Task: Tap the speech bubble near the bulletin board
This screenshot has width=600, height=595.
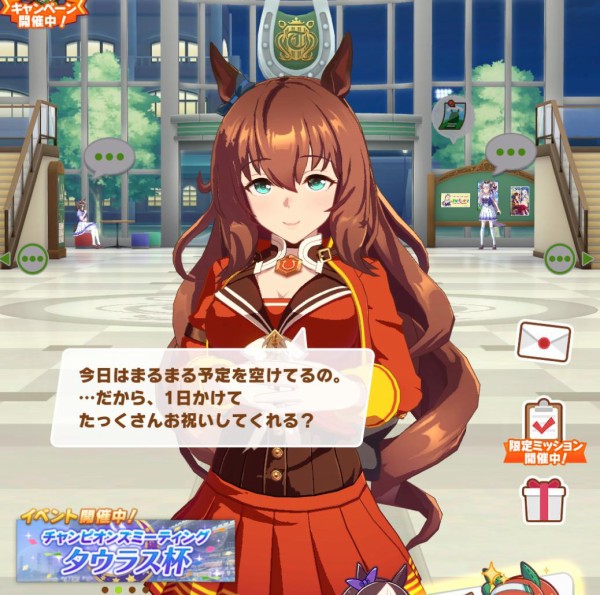Action: [x=511, y=153]
